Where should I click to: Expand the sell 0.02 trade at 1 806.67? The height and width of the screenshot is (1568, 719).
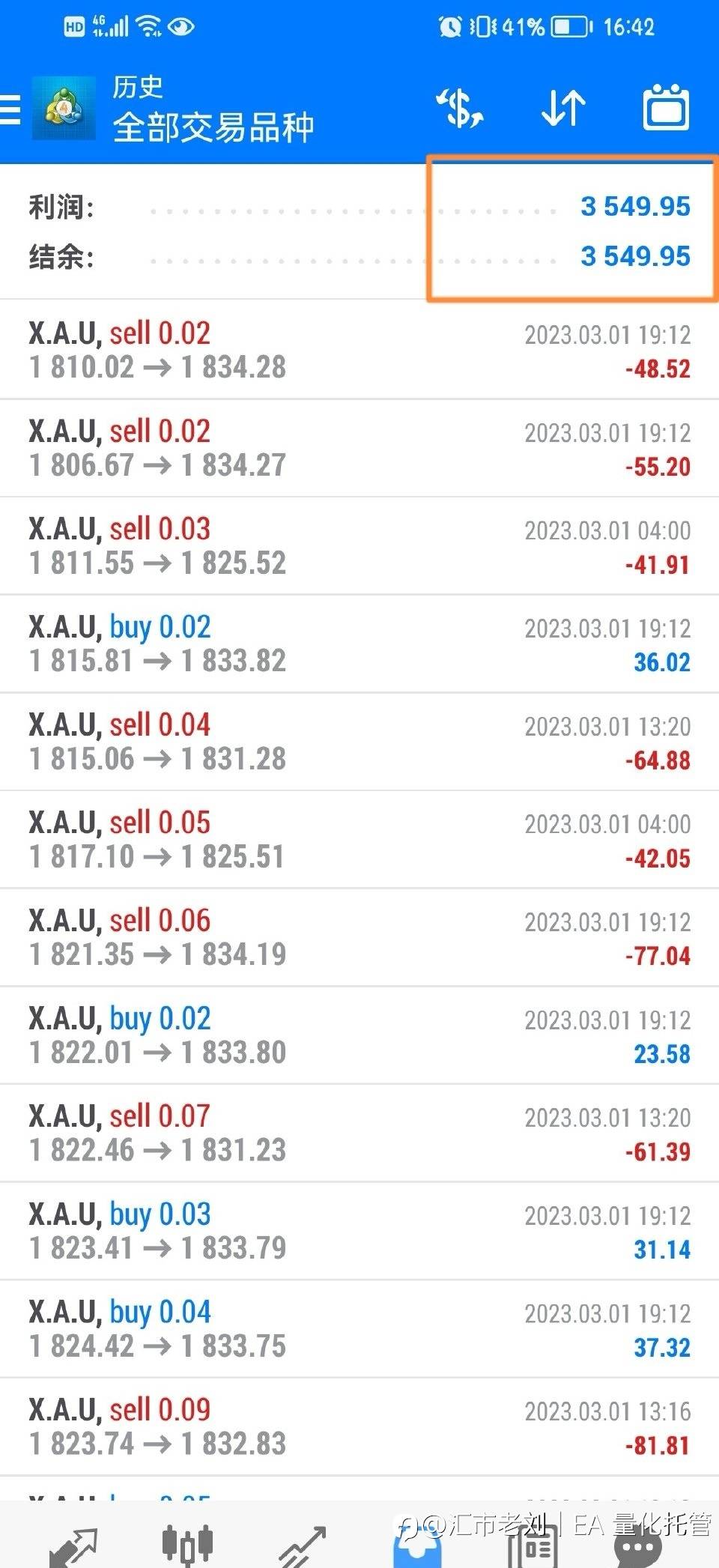point(359,448)
